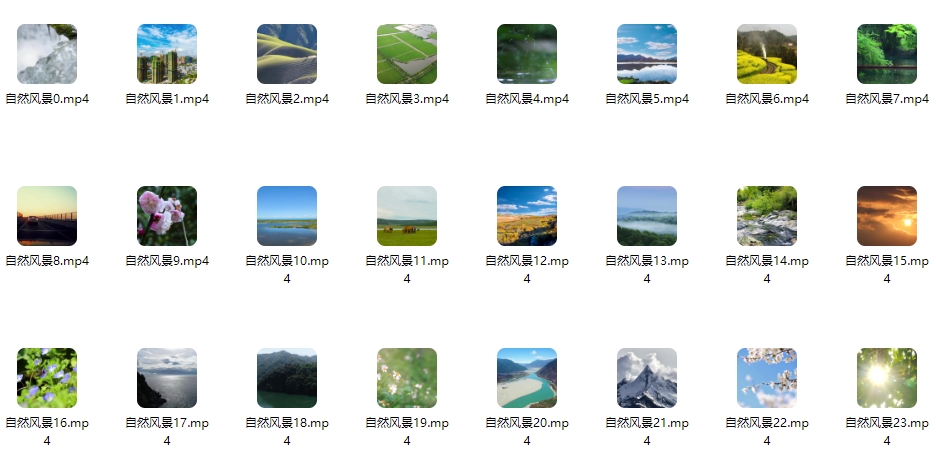Image resolution: width=936 pixels, height=473 pixels.
Task: Tap the 自然风景5.mp4 thumbnail
Action: [x=647, y=54]
